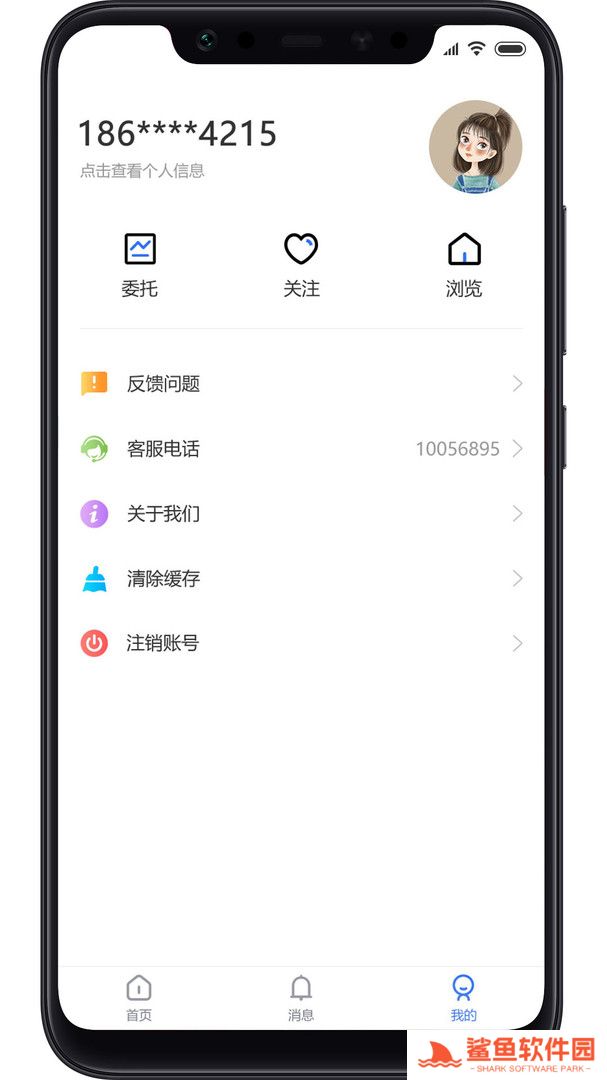
Task: Open 关于我们 about page
Action: pyautogui.click(x=300, y=514)
